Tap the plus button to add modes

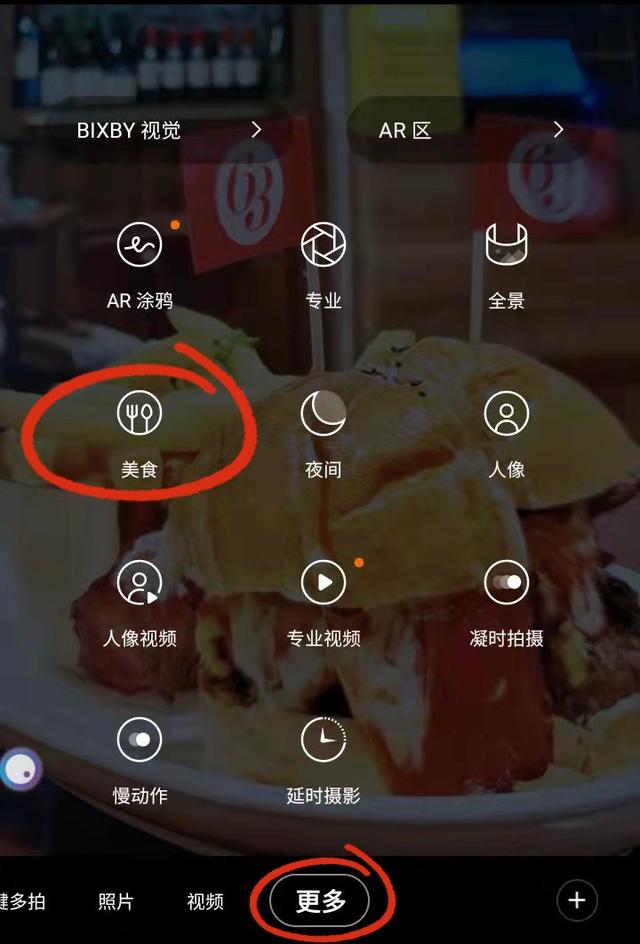tap(576, 901)
